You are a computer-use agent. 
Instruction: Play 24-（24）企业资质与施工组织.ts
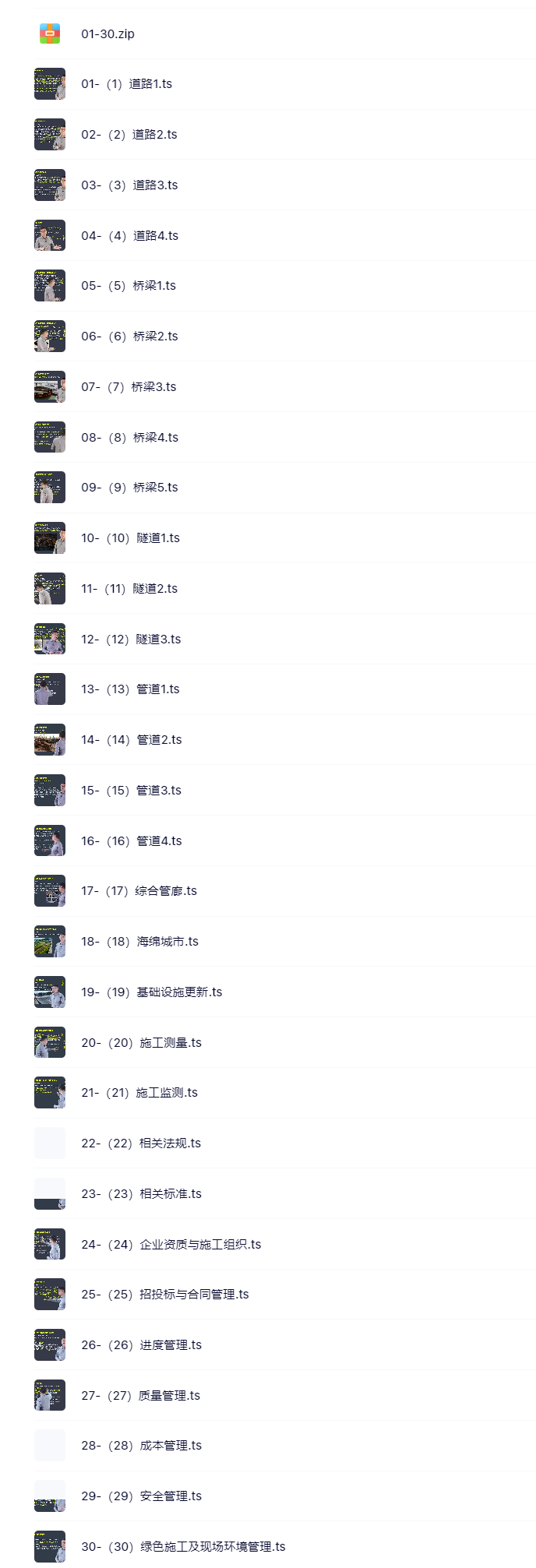pos(171,1245)
